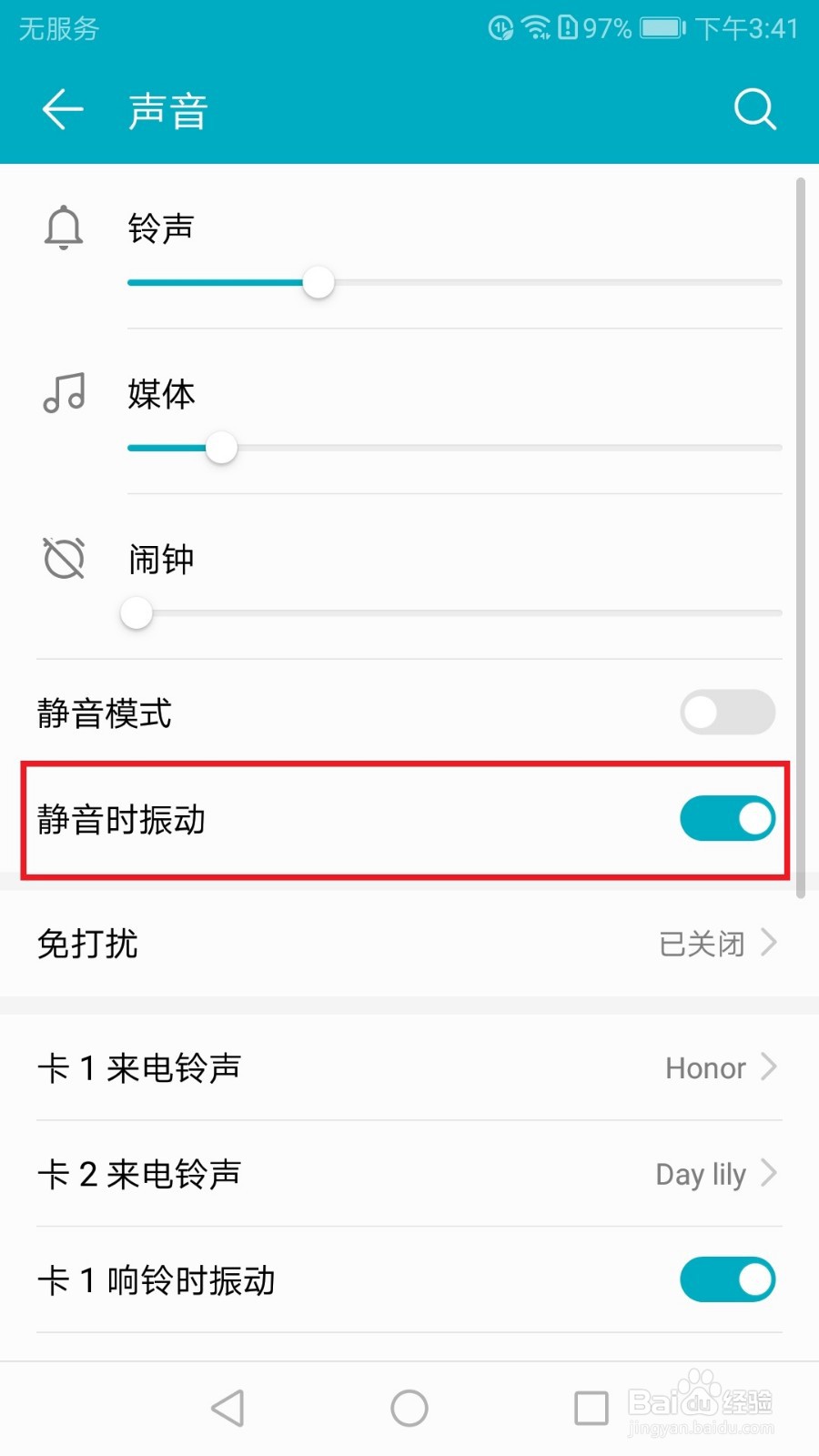The height and width of the screenshot is (1456, 819).
Task: Enable the 静音模式 switch
Action: (726, 713)
